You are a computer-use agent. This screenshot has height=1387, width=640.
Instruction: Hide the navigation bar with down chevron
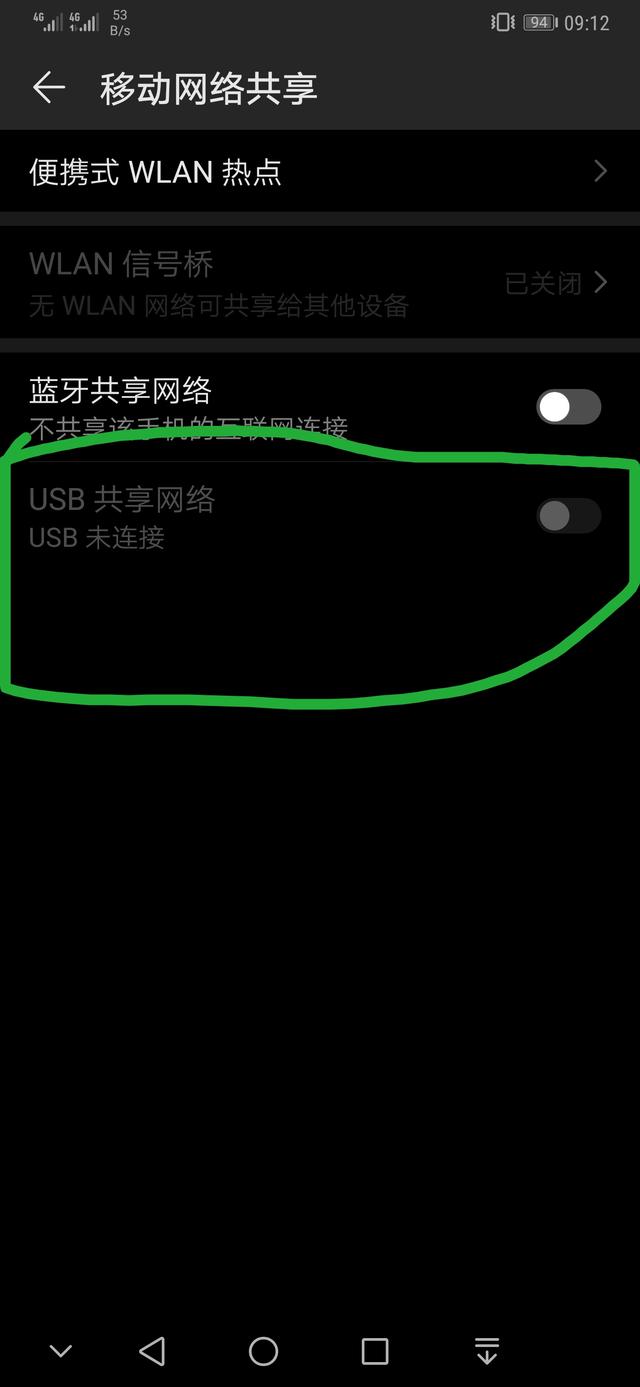tap(61, 1352)
